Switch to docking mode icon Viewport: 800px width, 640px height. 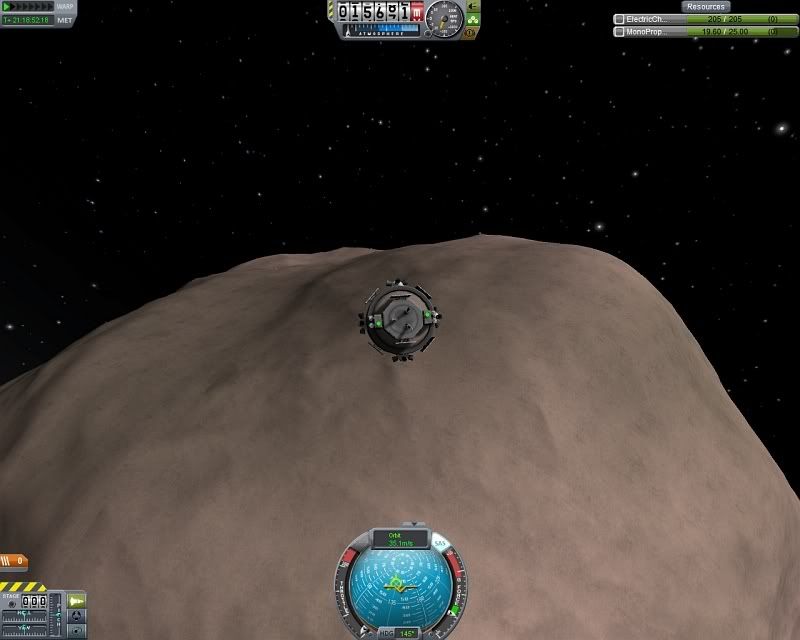pos(76,616)
